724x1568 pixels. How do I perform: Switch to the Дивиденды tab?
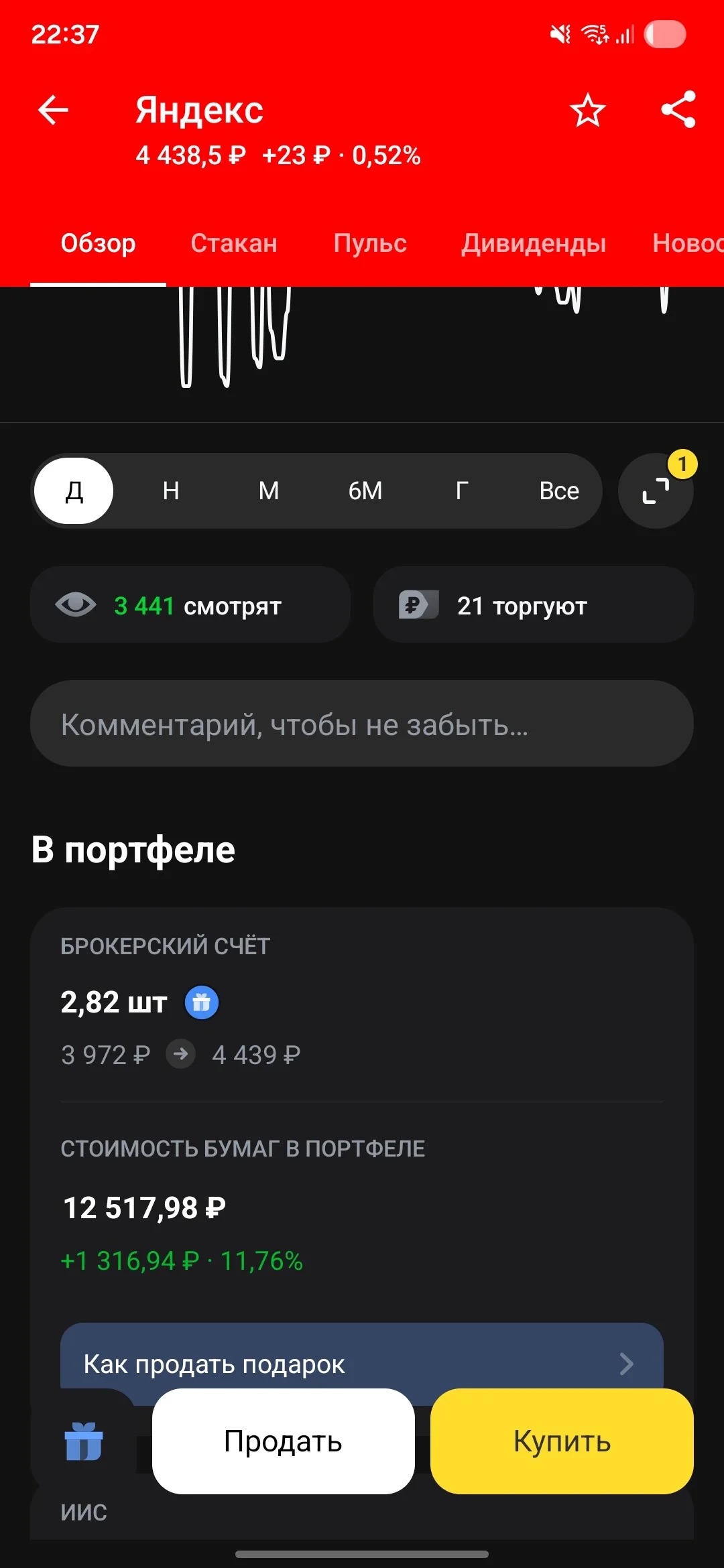pos(534,243)
